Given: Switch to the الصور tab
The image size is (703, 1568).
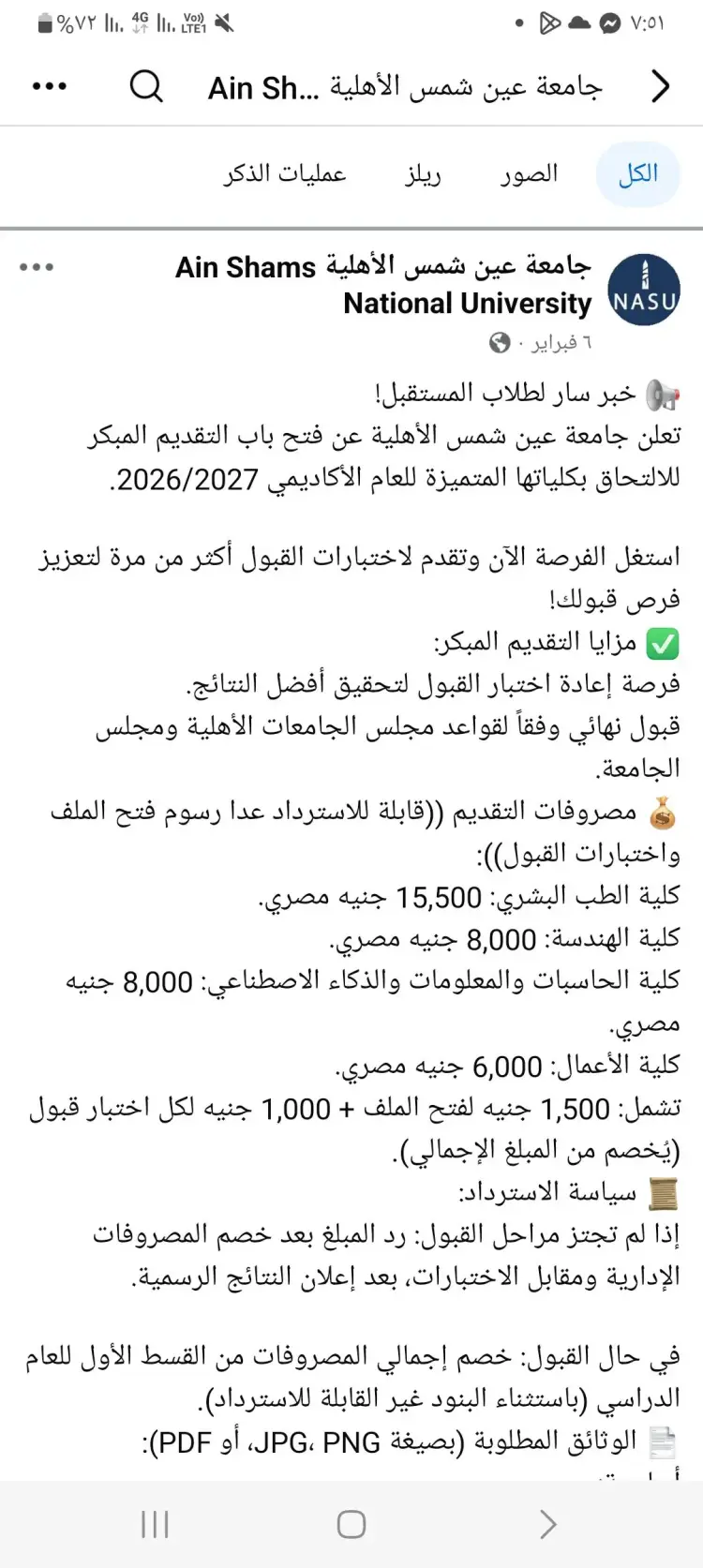Looking at the screenshot, I should tap(529, 174).
